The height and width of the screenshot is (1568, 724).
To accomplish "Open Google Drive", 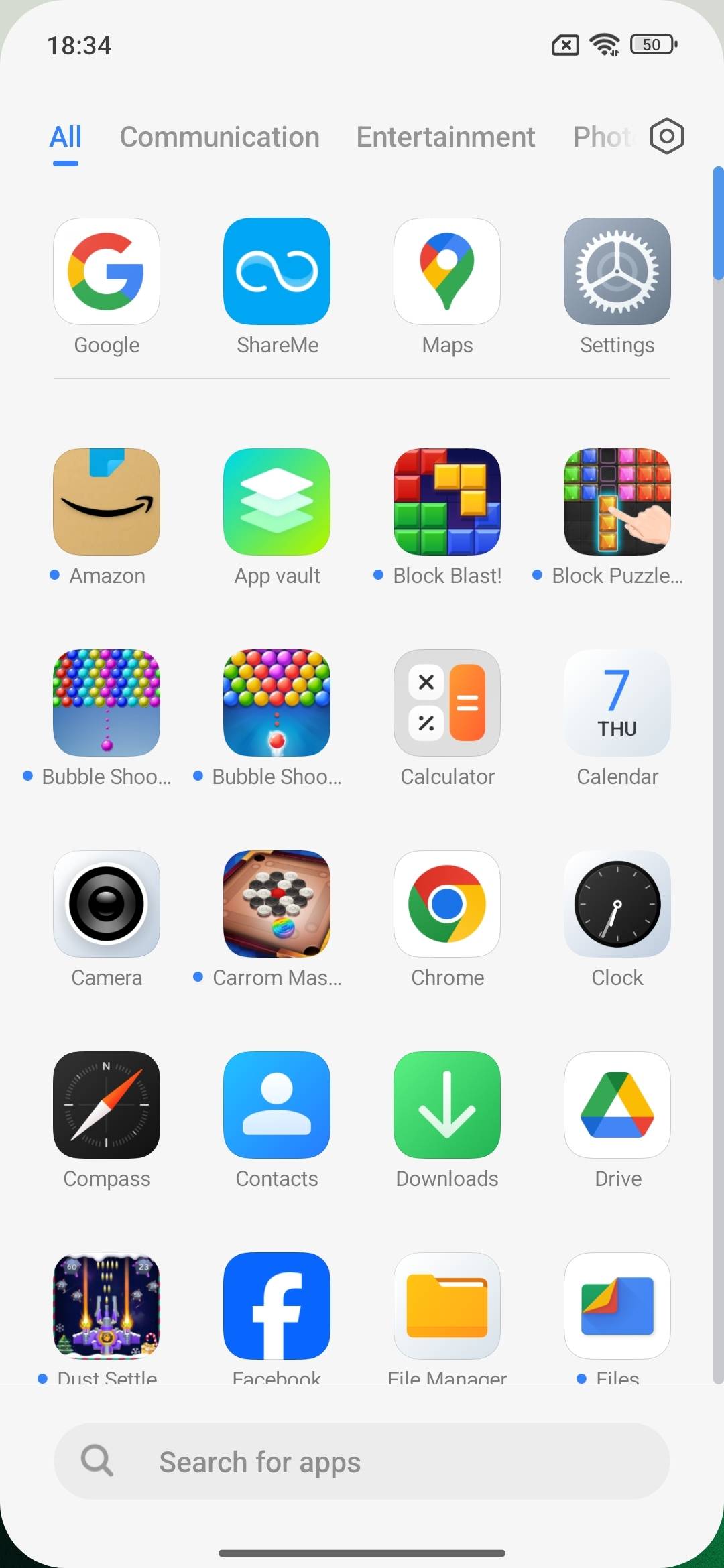I will point(617,1104).
